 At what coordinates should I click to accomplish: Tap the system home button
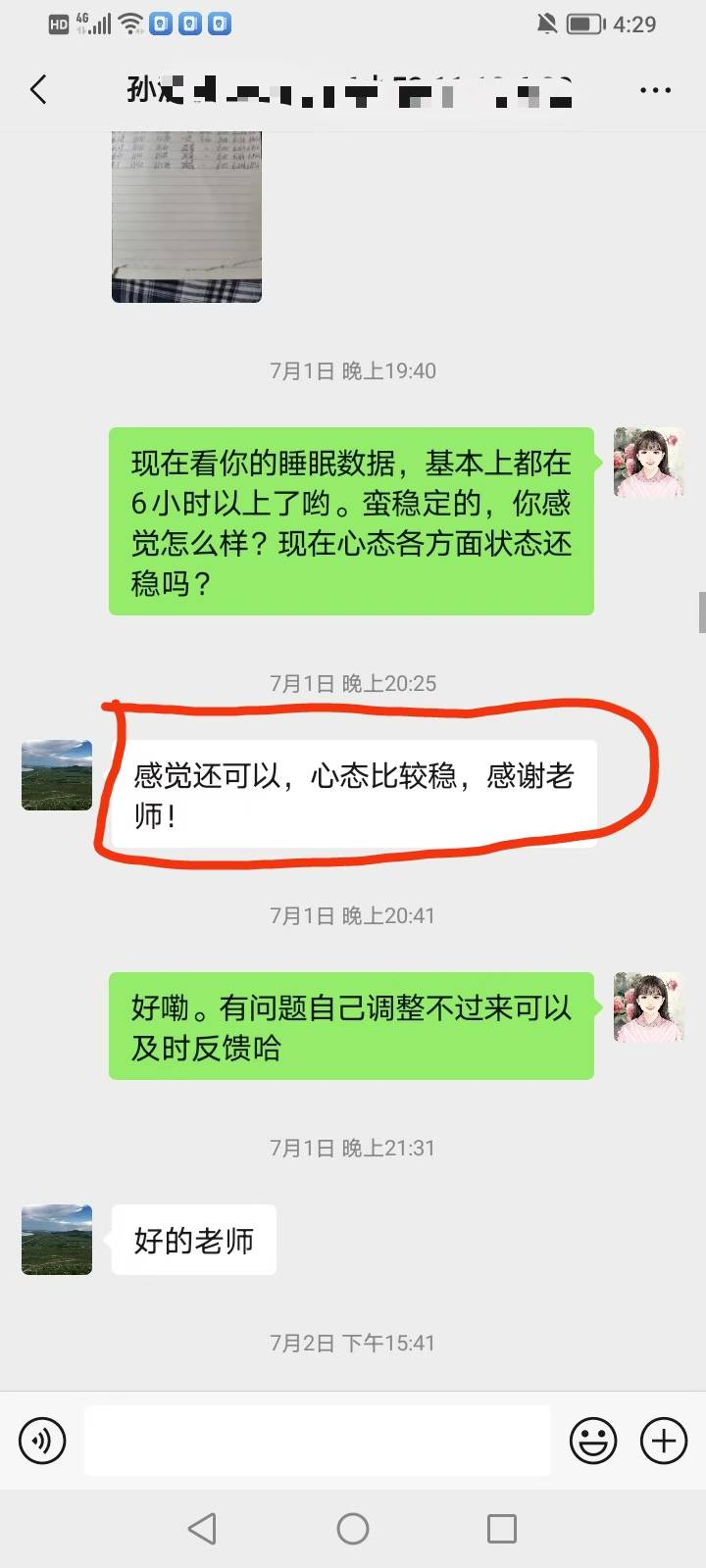pos(353,1528)
